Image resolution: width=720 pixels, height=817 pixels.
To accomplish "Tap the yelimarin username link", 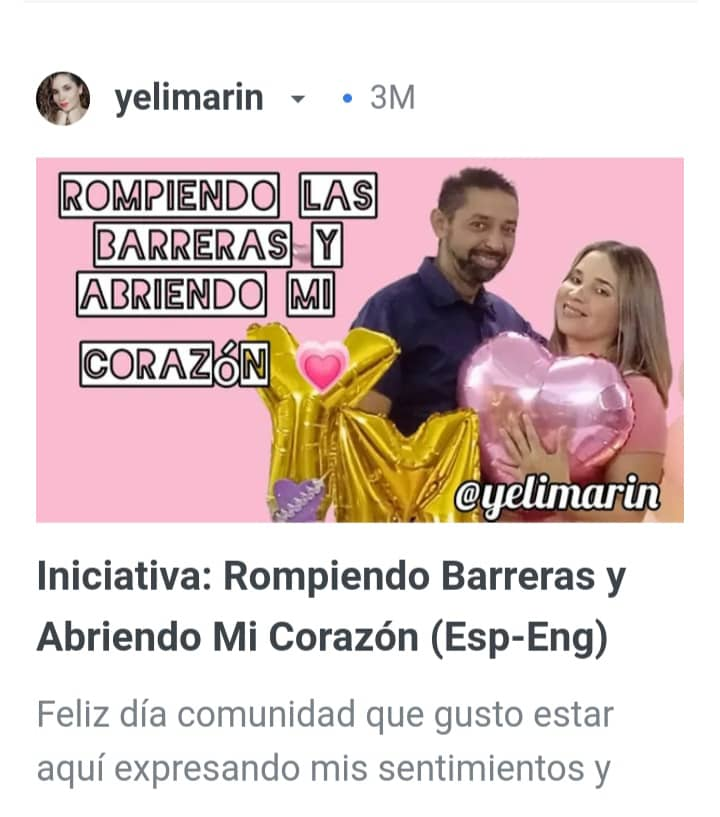I will tap(189, 98).
